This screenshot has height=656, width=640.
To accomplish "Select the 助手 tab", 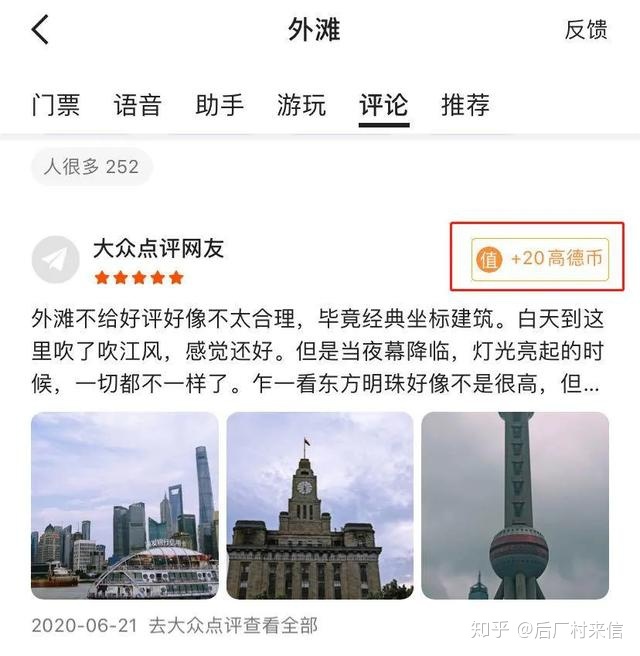I will tap(220, 105).
